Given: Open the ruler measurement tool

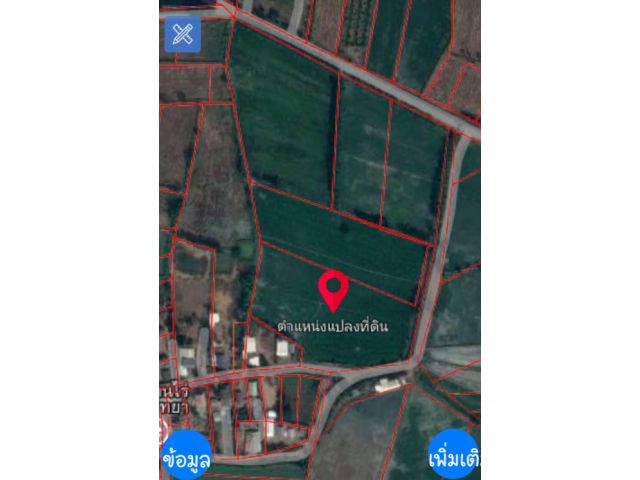Looking at the screenshot, I should (182, 34).
